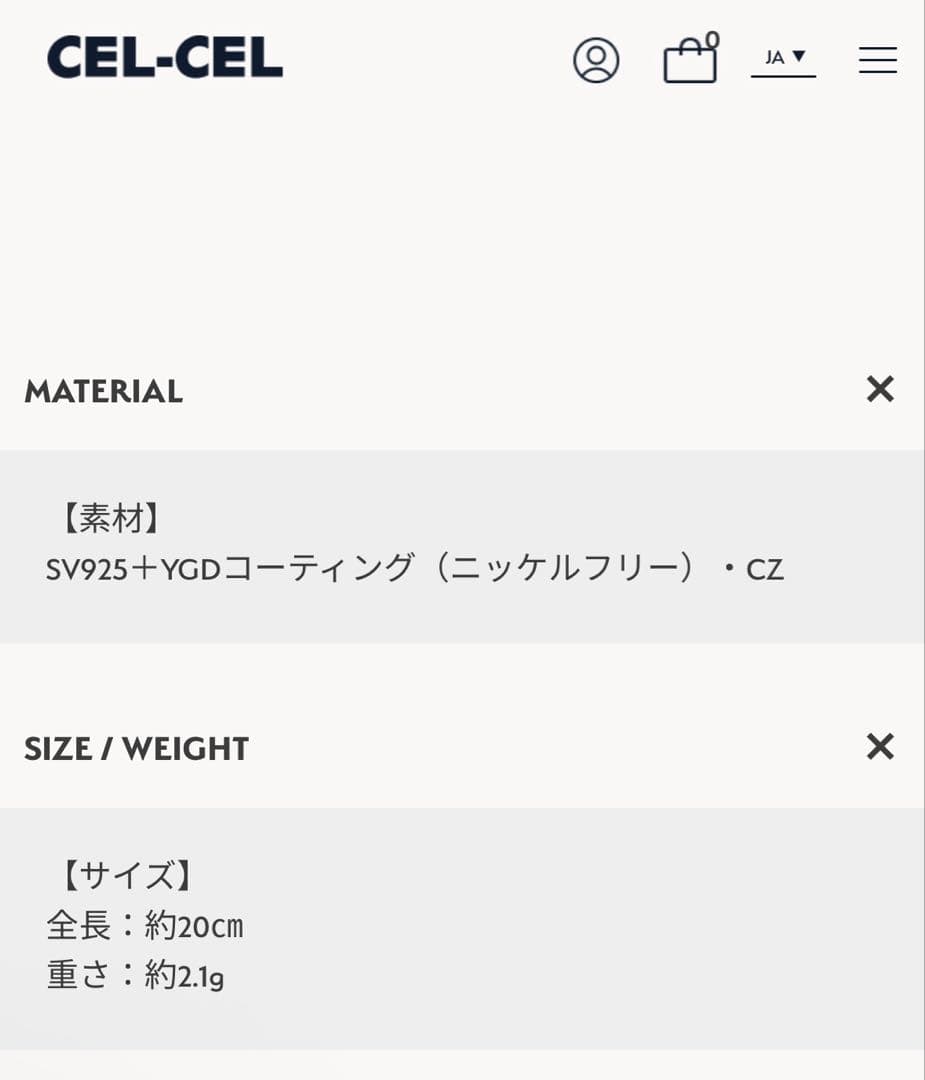Close the MATERIAL details panel
This screenshot has height=1080, width=925.
879,390
